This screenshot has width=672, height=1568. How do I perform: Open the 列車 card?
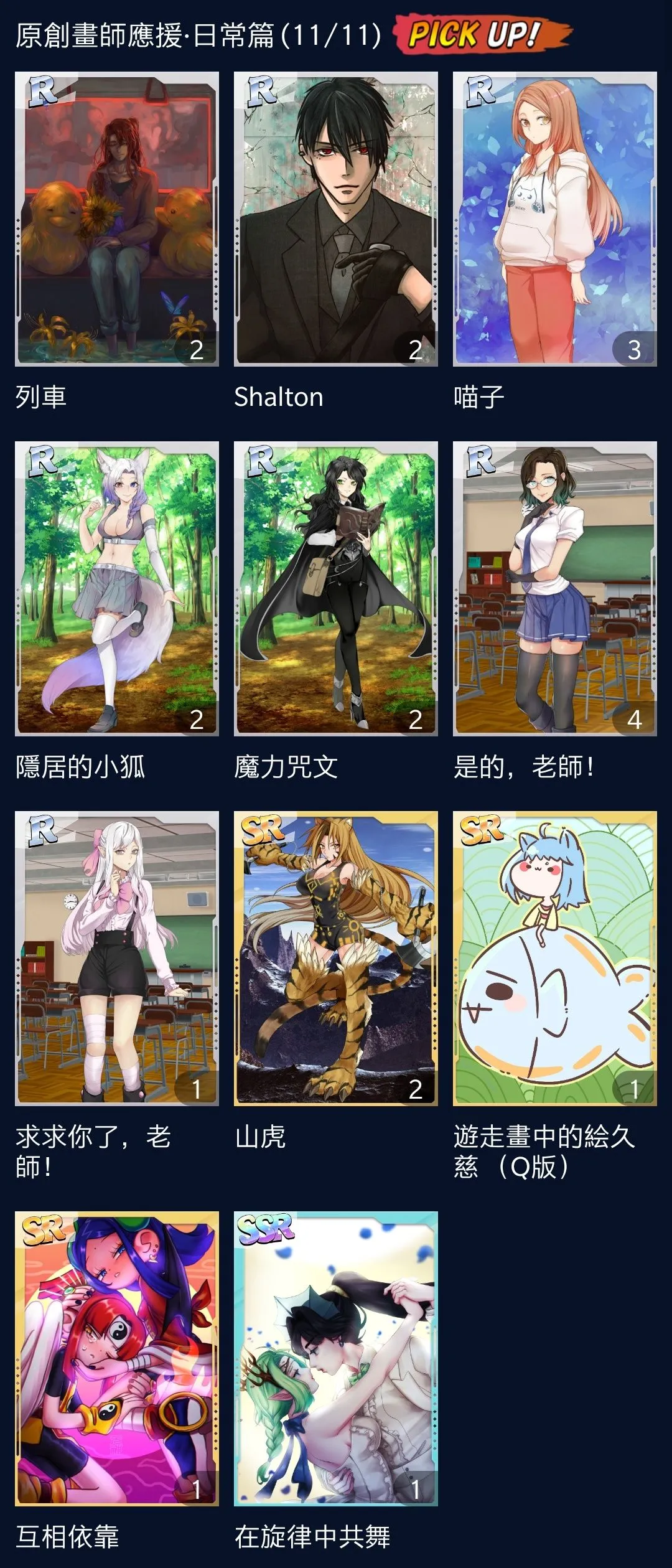coord(116,218)
